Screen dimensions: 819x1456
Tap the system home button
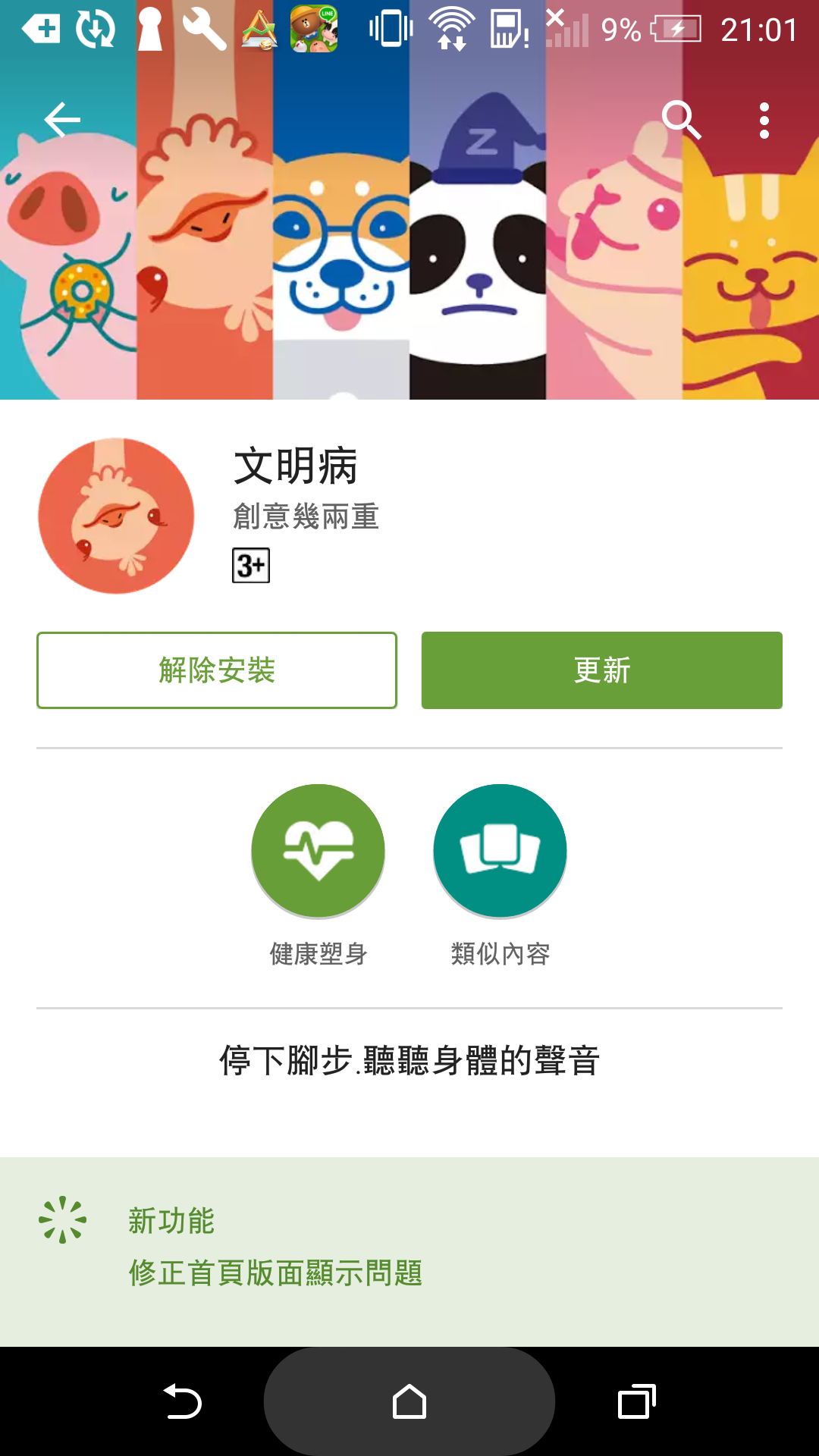(409, 1401)
